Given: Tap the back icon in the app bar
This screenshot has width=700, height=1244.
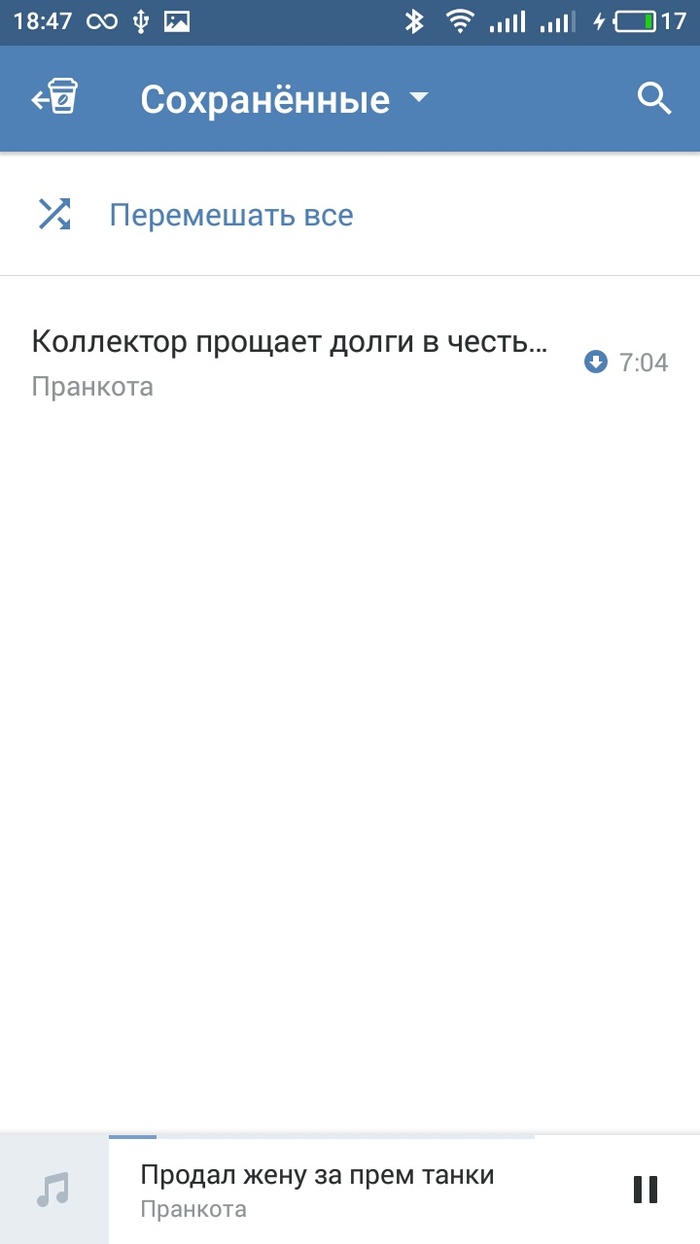Looking at the screenshot, I should coord(55,99).
